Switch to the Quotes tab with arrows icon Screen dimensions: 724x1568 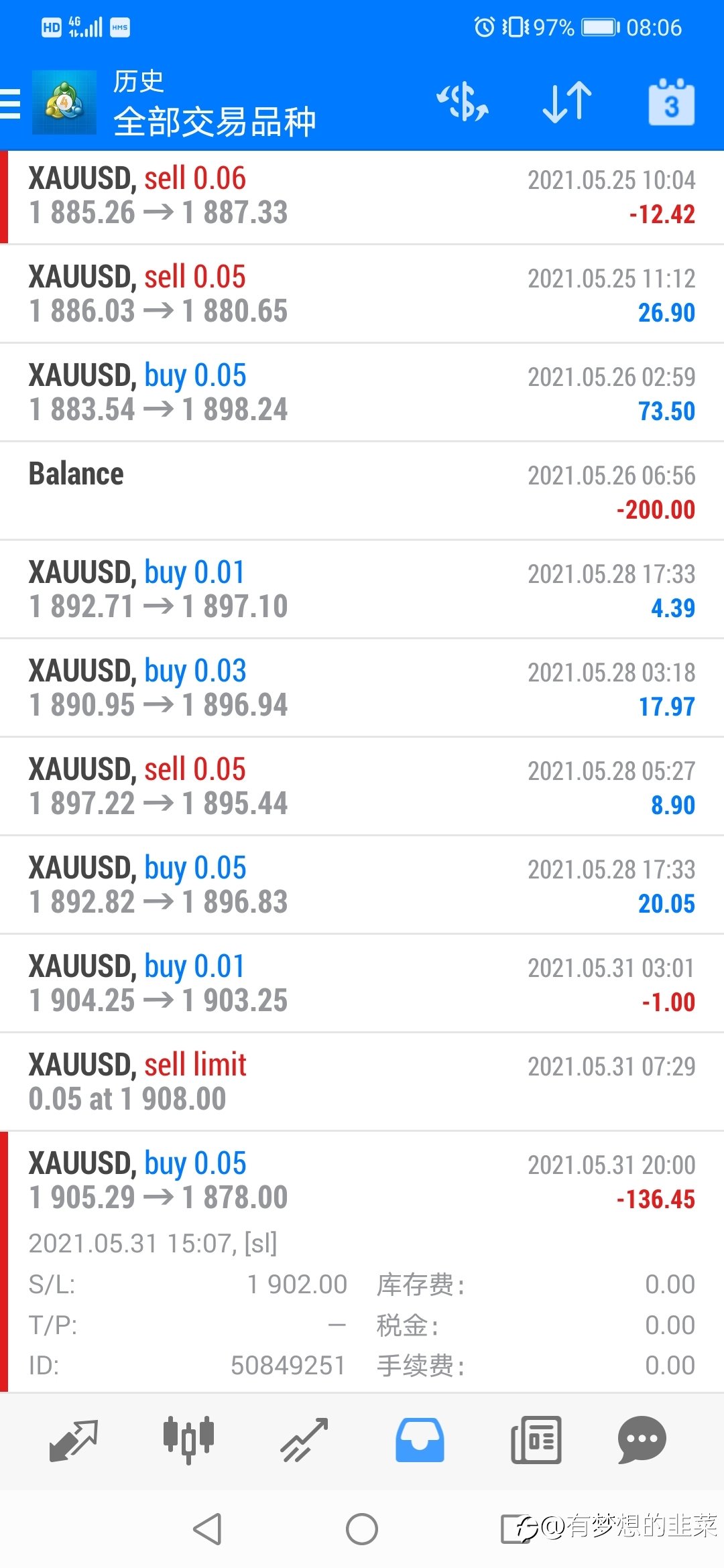point(74,1439)
